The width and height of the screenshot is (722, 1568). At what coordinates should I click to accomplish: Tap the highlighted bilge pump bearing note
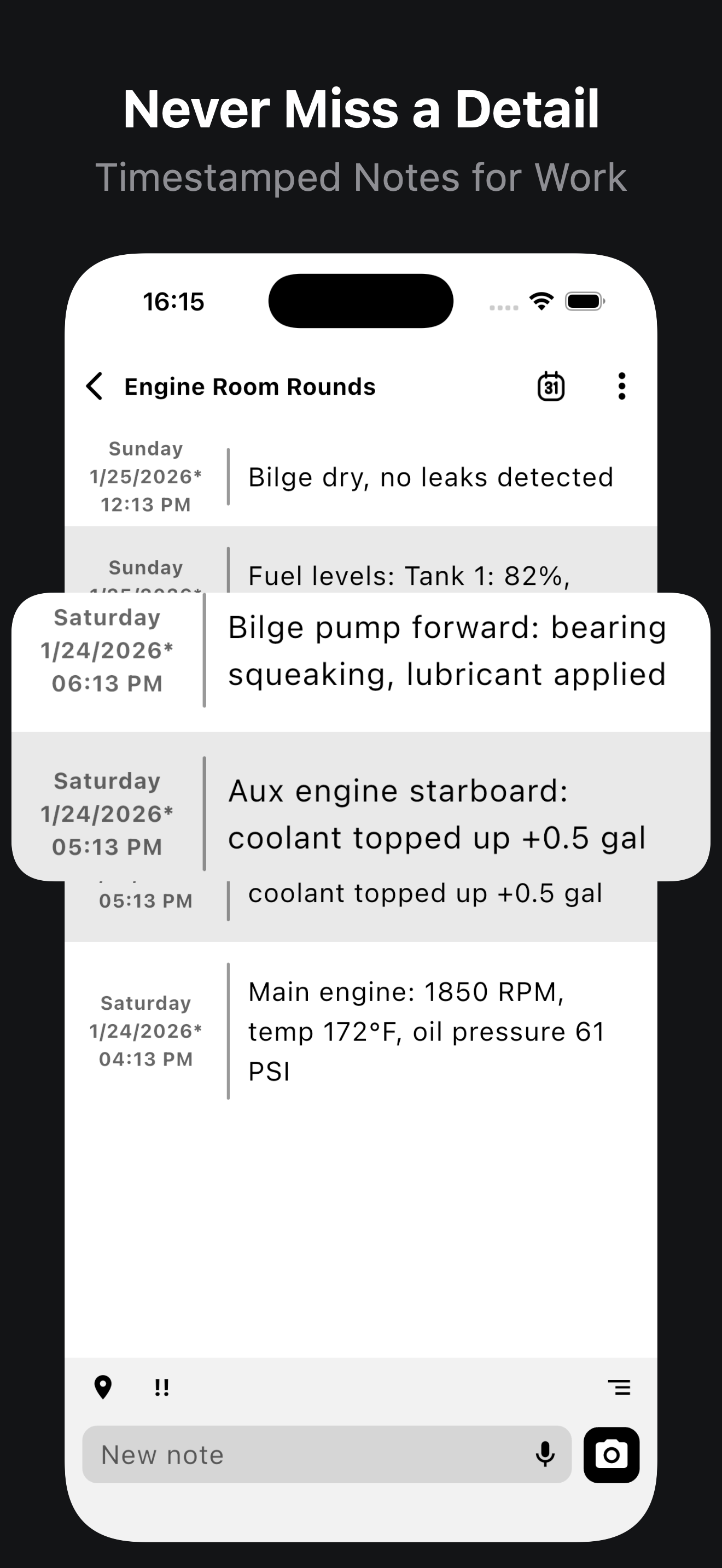pyautogui.click(x=446, y=650)
